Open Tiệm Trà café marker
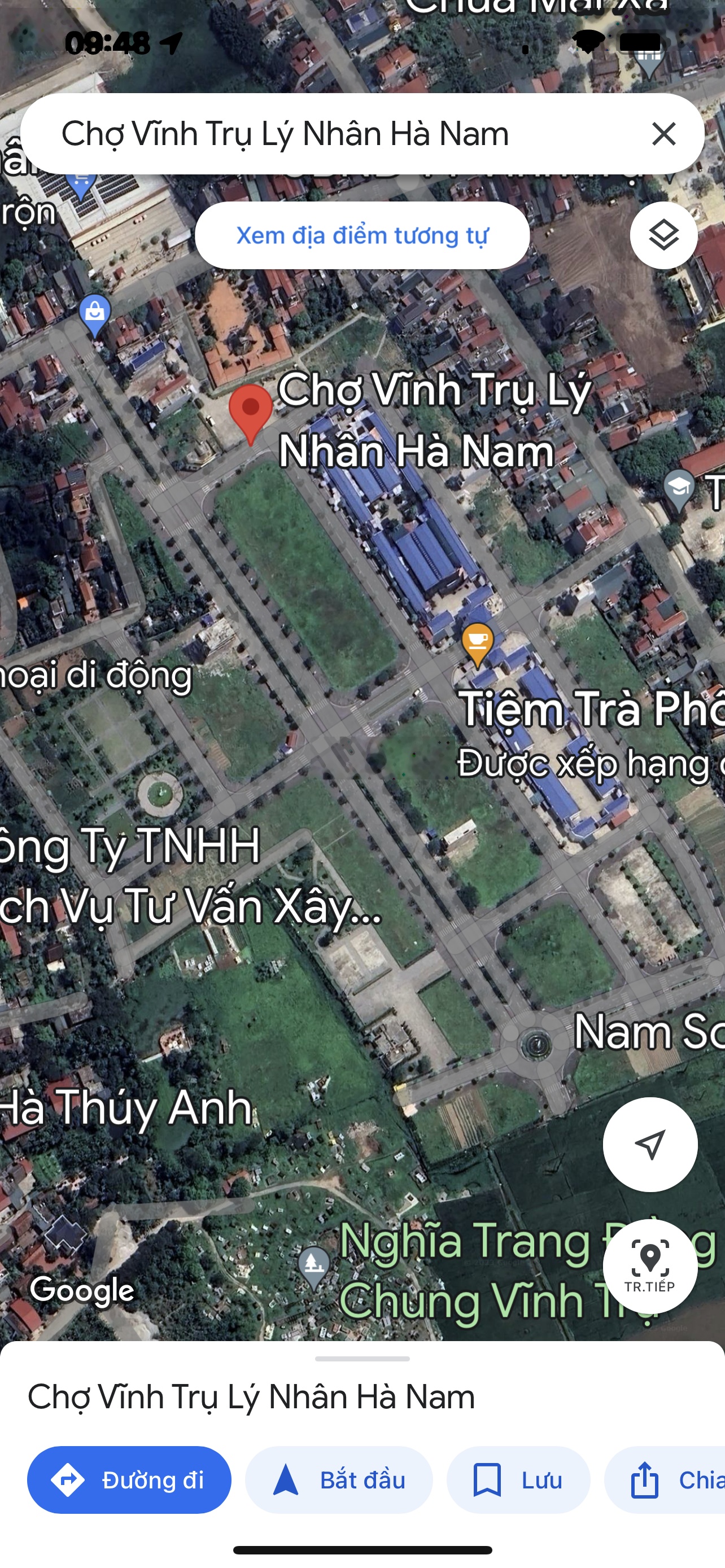Image resolution: width=725 pixels, height=1568 pixels. pyautogui.click(x=477, y=643)
